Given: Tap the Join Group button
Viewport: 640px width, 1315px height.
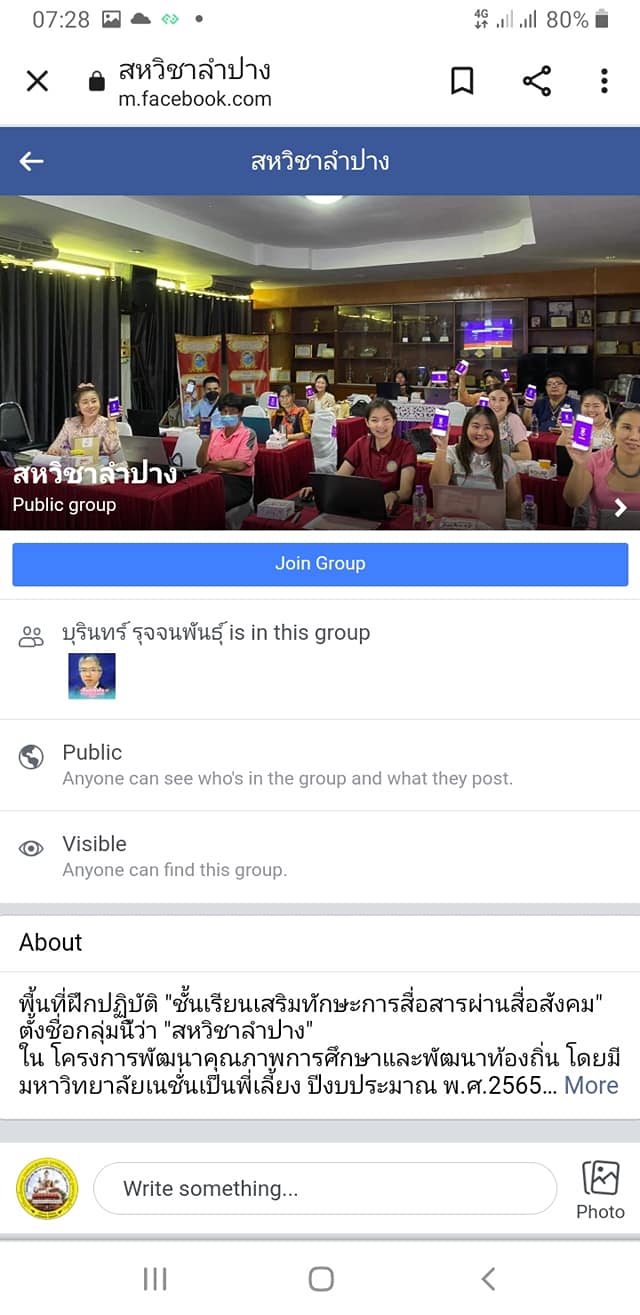Looking at the screenshot, I should (x=320, y=564).
